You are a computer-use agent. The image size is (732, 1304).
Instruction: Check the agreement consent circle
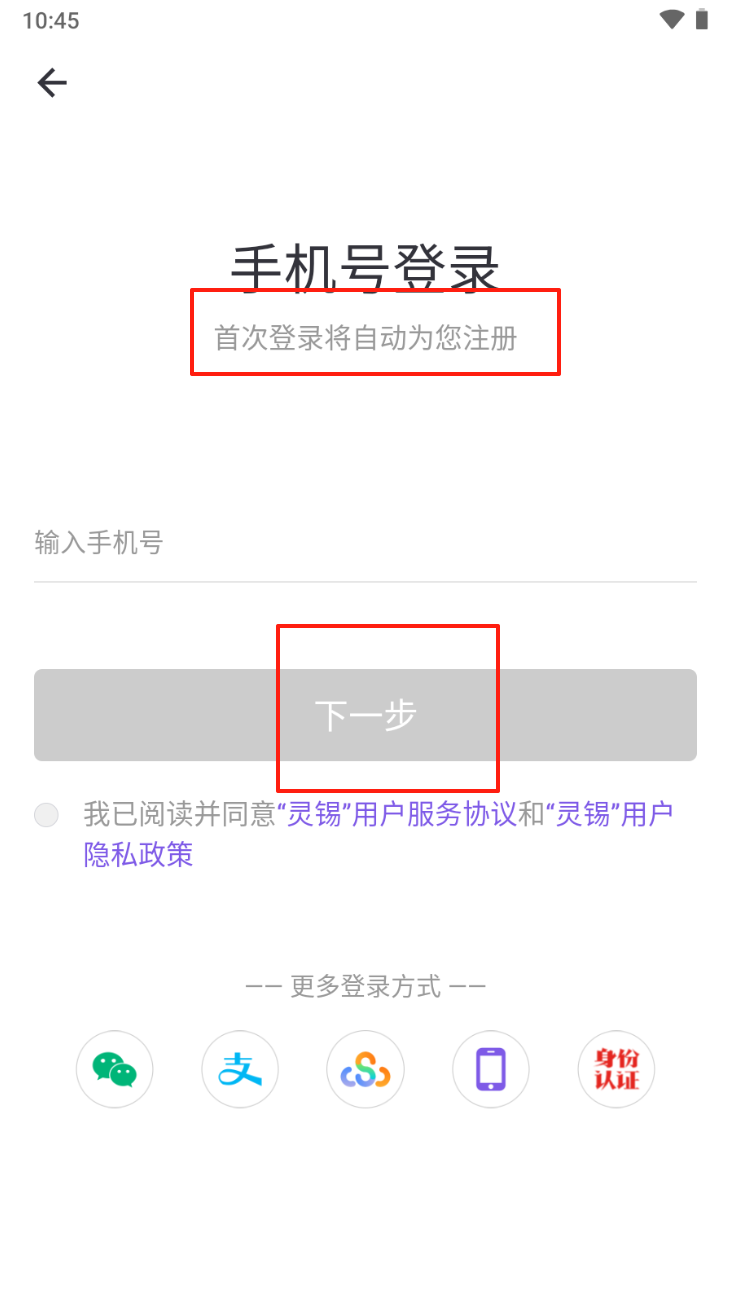(x=46, y=815)
